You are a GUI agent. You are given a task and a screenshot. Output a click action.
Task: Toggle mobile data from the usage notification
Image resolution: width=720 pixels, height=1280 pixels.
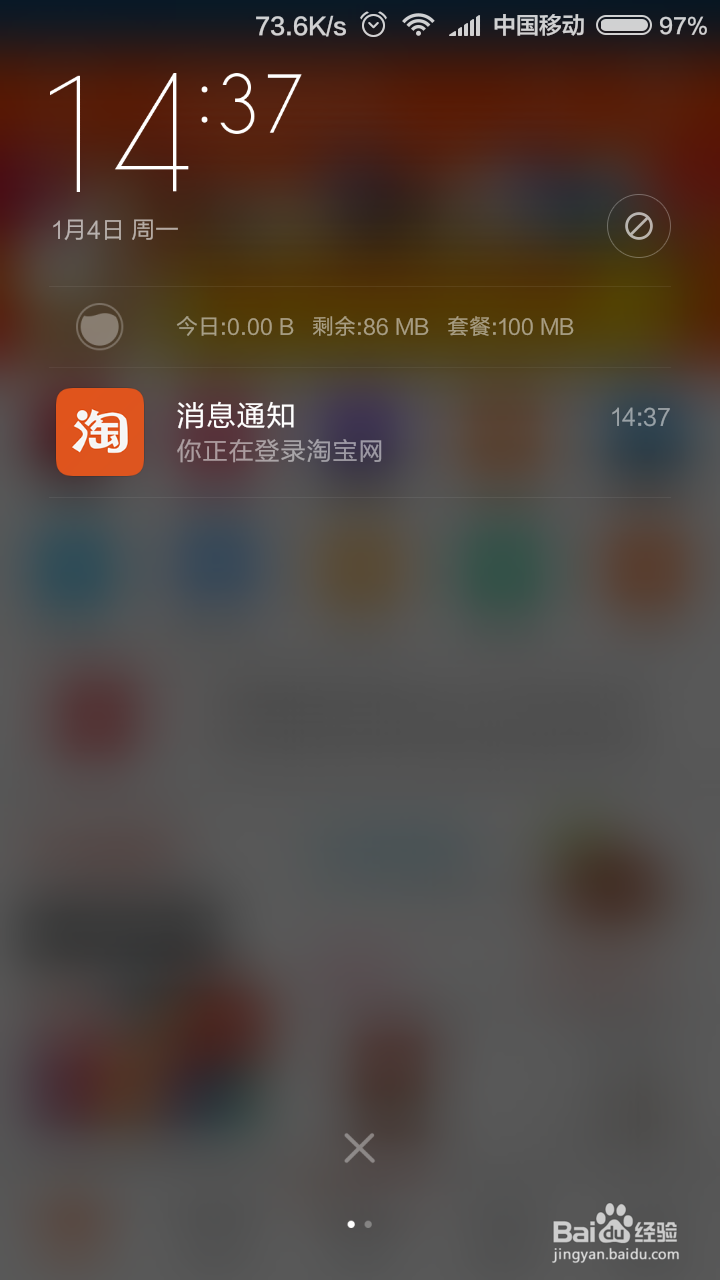tap(99, 326)
